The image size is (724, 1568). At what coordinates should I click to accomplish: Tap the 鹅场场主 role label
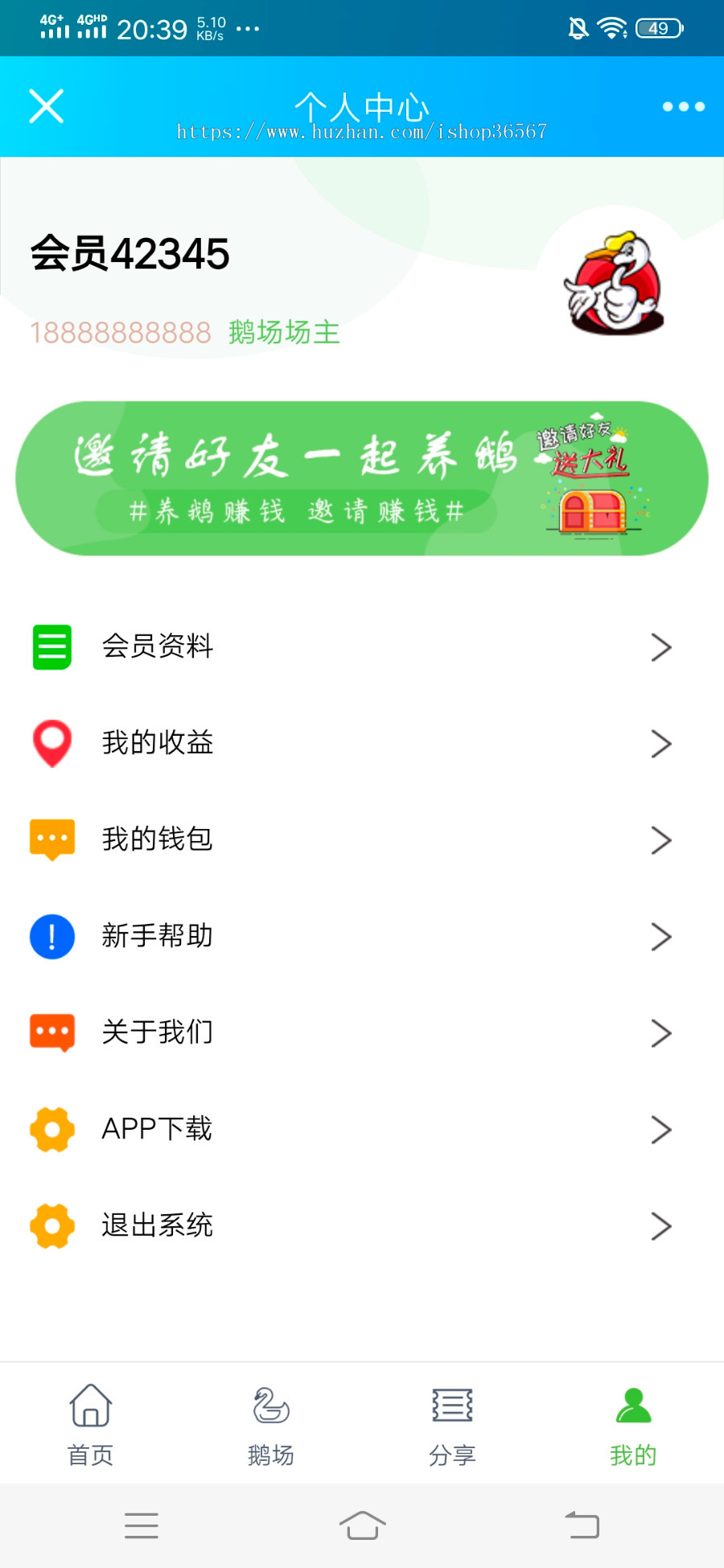(x=282, y=332)
